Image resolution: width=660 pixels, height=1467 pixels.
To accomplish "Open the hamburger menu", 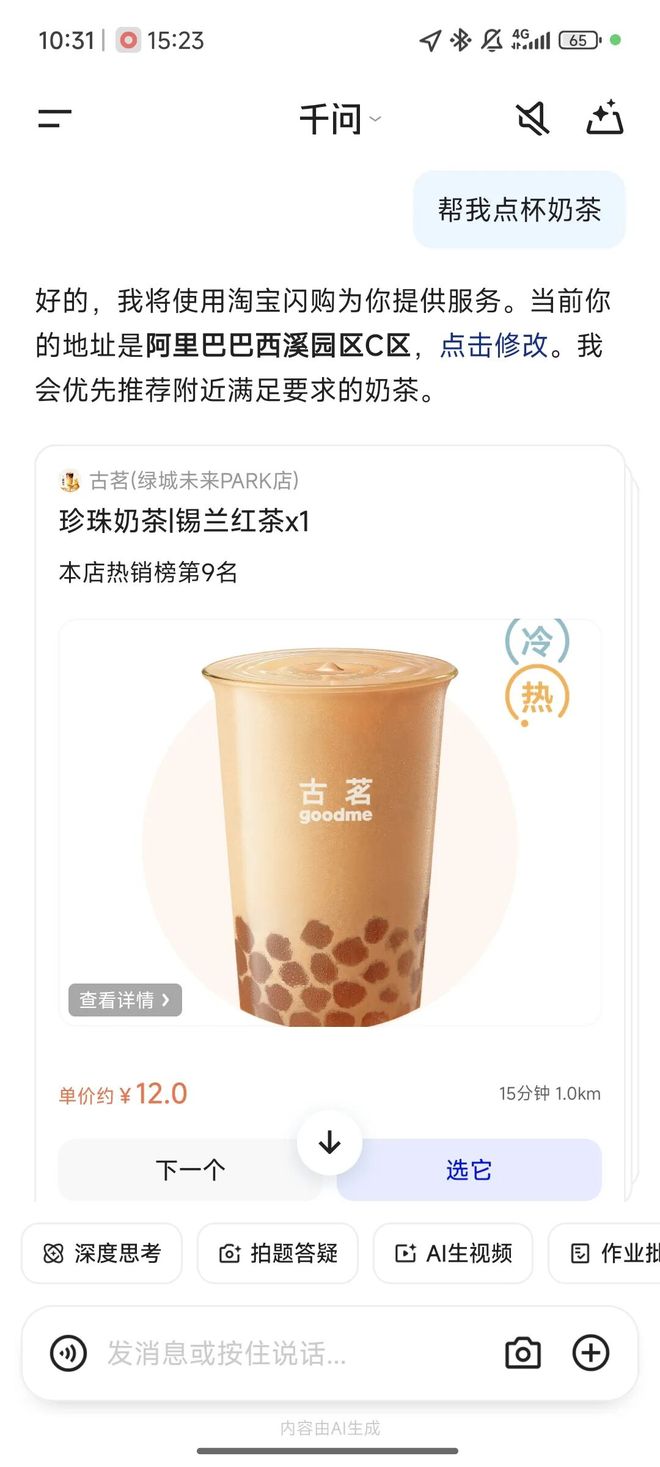I will 55,119.
